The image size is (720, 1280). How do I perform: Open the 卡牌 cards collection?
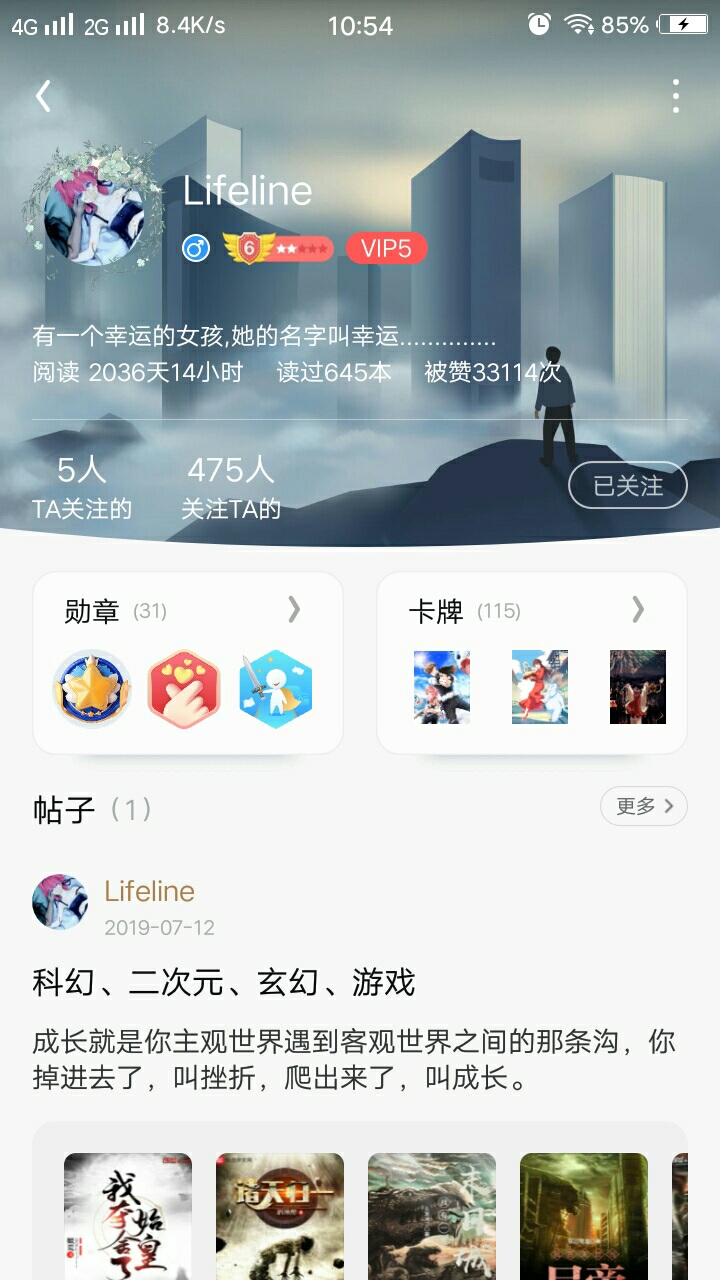(x=531, y=662)
